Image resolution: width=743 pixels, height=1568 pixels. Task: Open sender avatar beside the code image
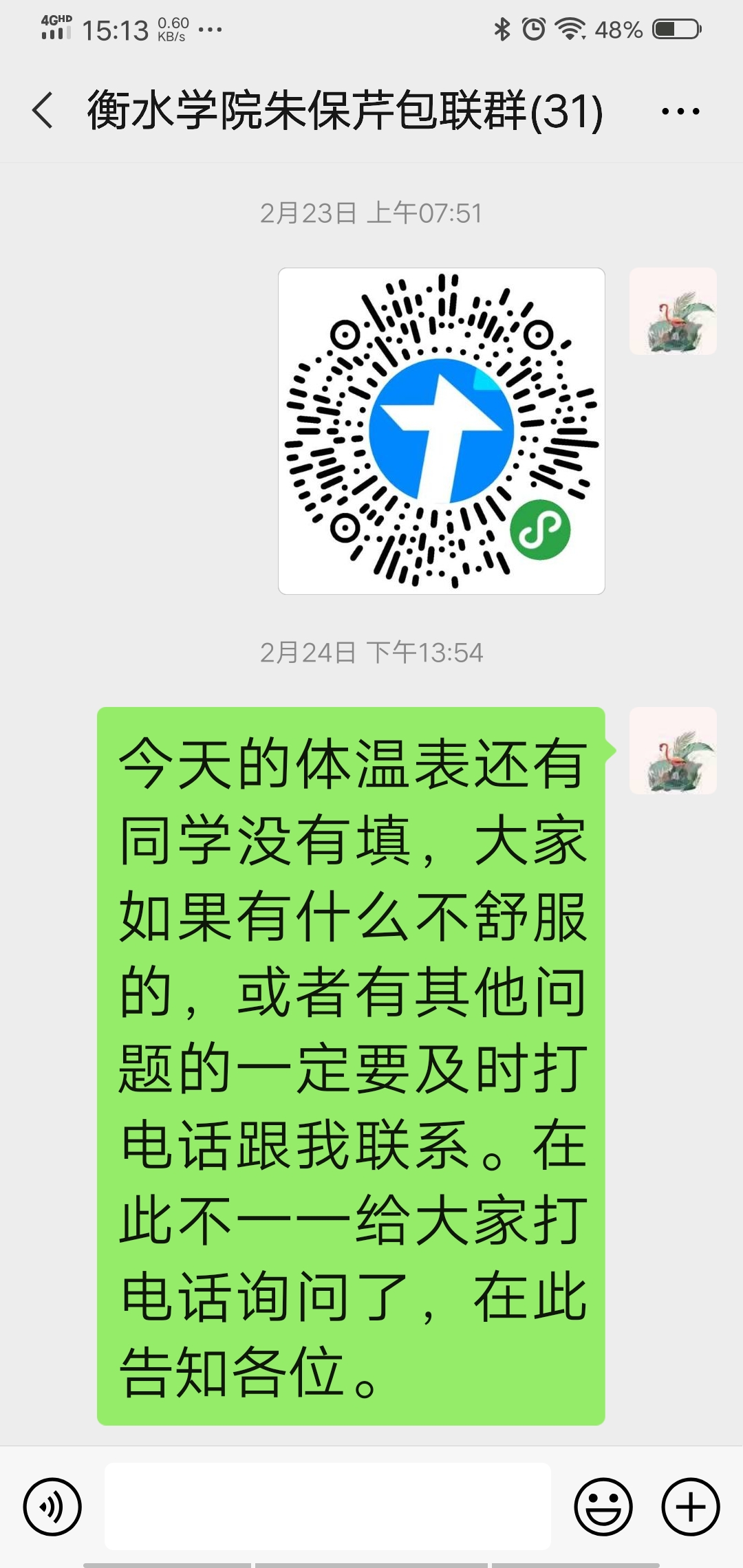pos(673,312)
